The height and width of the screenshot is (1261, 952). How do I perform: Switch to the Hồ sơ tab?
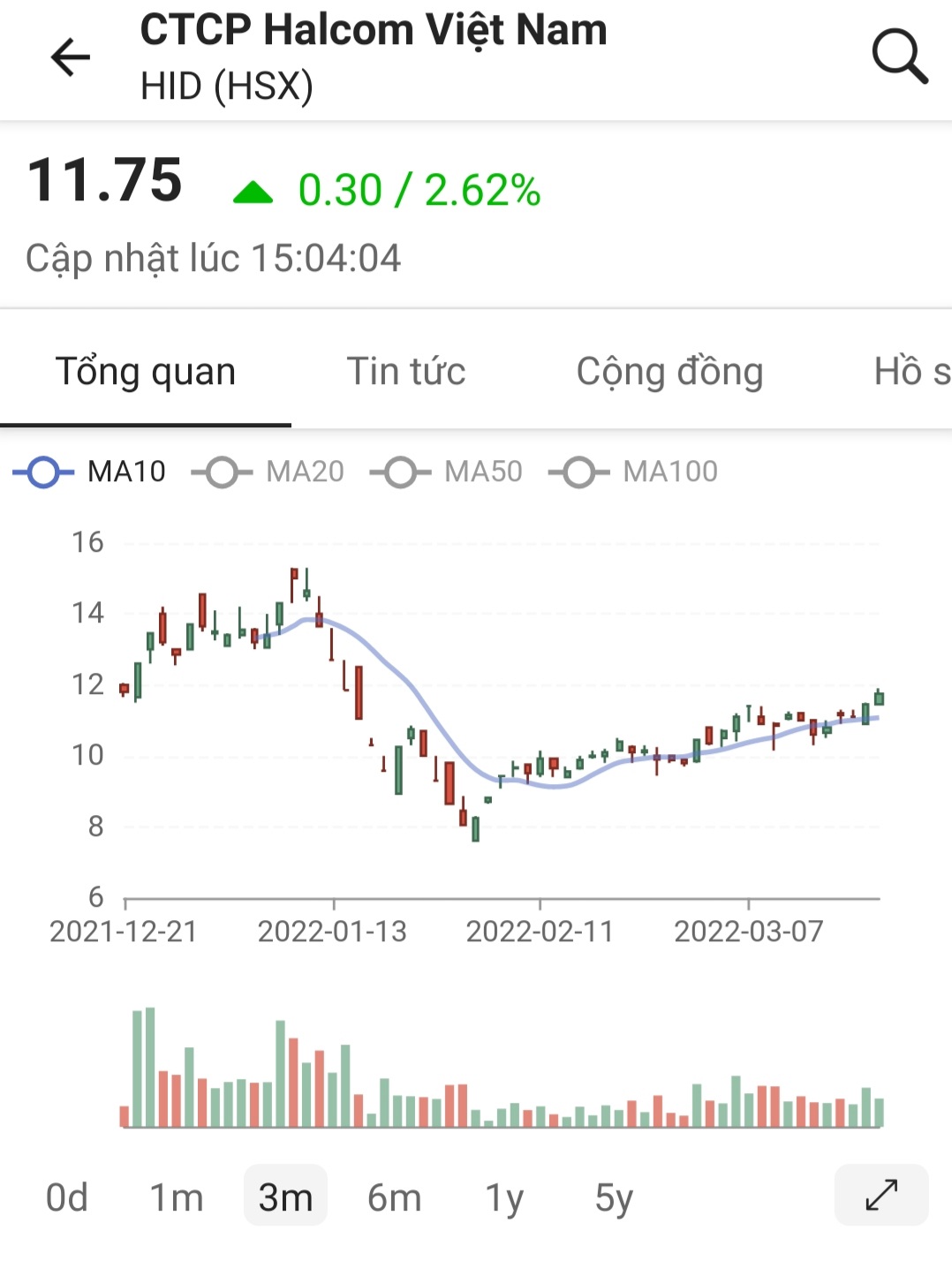[911, 372]
